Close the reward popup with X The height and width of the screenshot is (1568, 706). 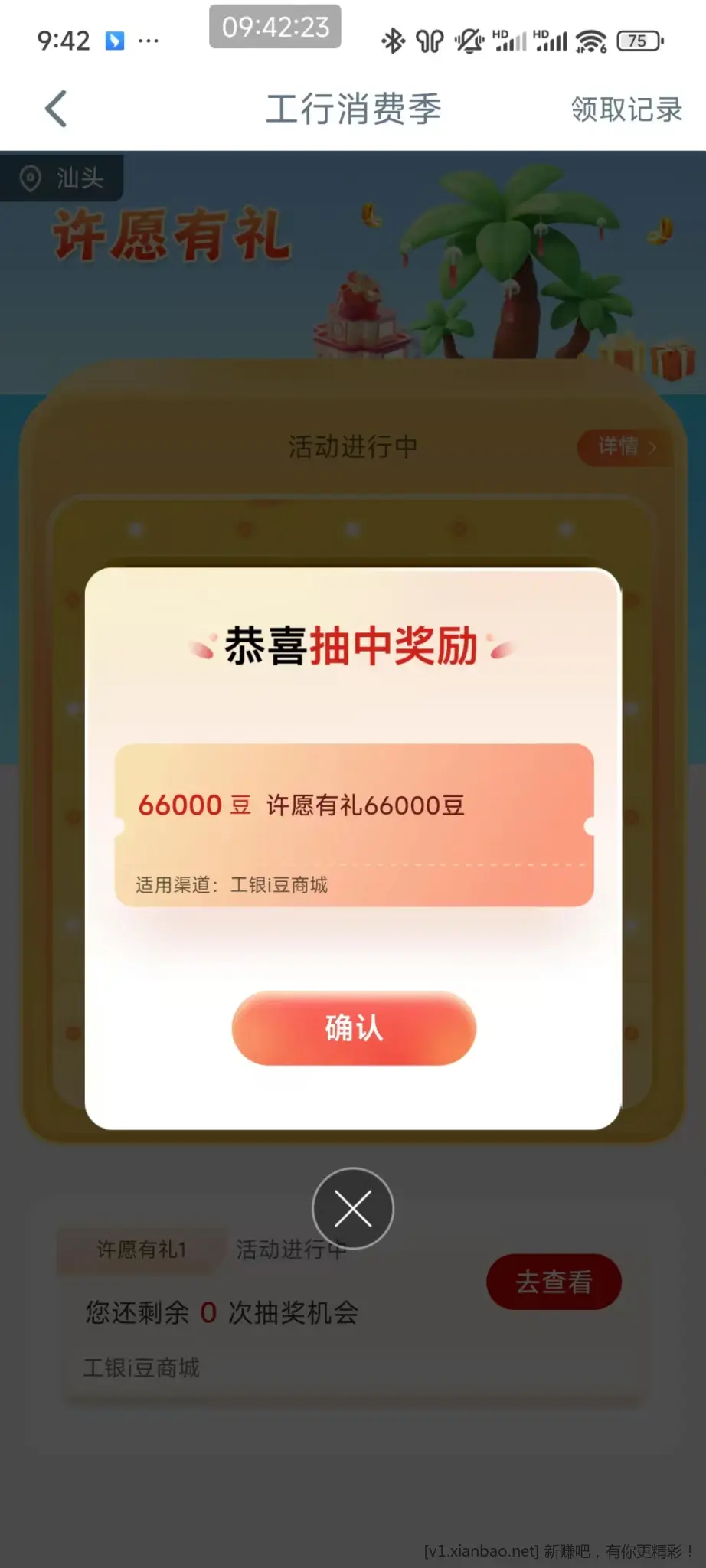[x=353, y=1208]
